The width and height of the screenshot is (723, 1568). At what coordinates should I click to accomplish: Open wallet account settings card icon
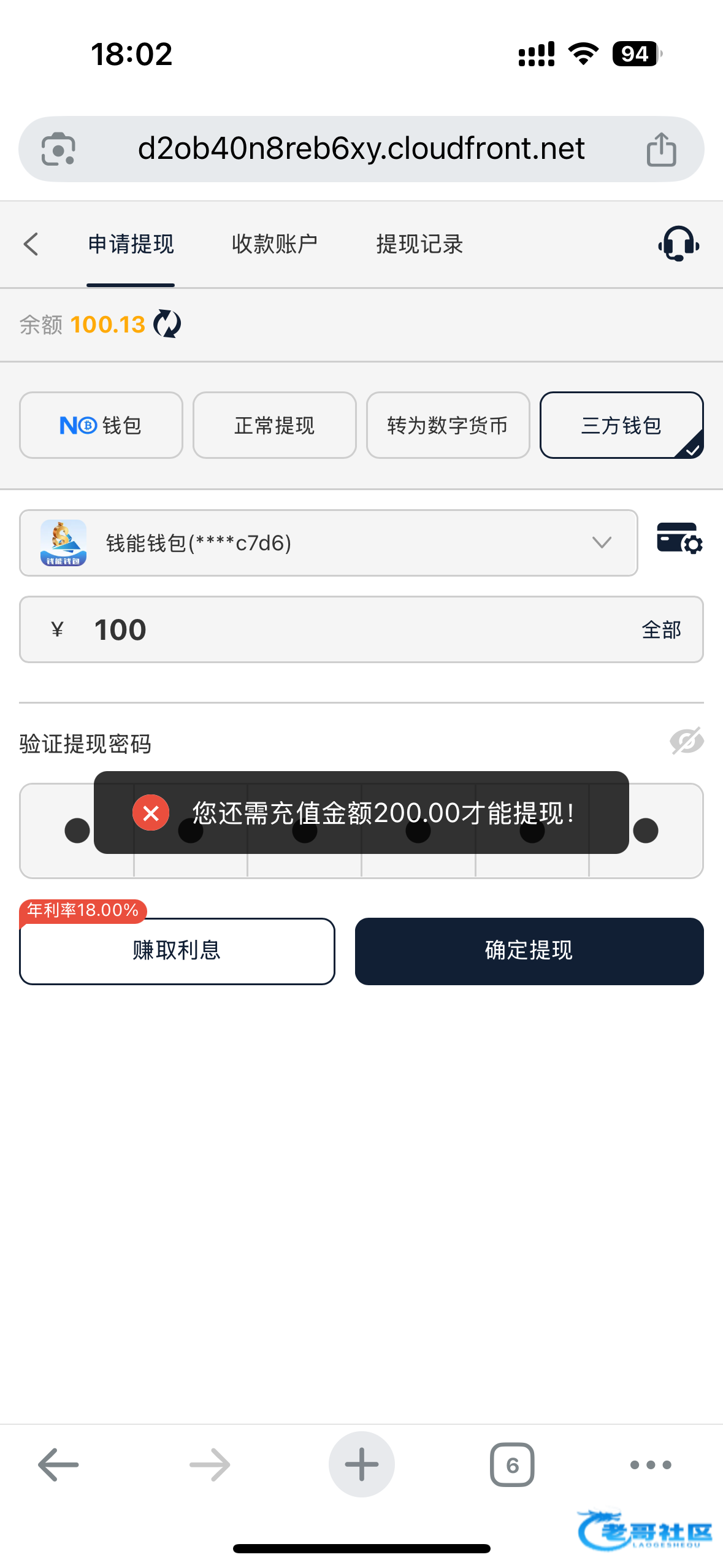click(679, 538)
